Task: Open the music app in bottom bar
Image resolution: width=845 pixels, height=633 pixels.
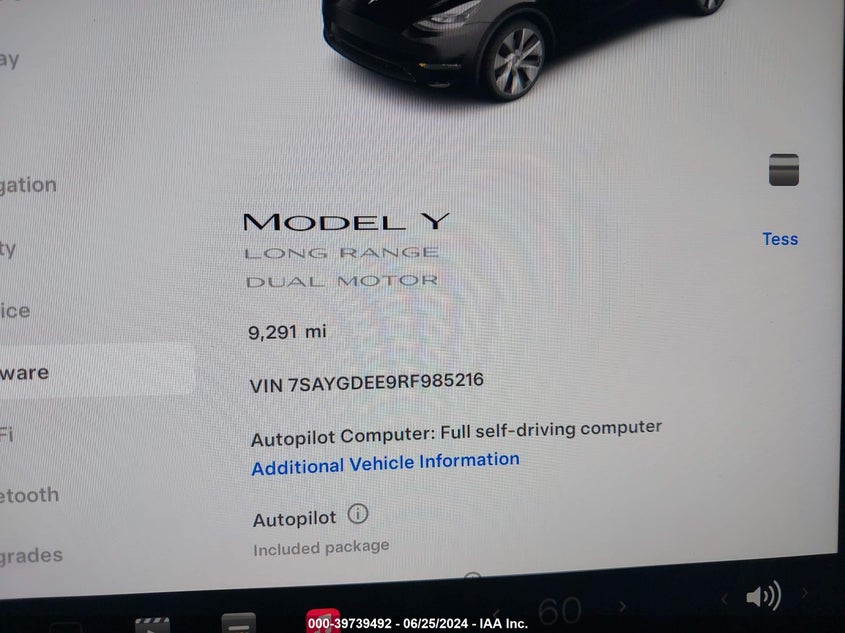Action: (323, 622)
